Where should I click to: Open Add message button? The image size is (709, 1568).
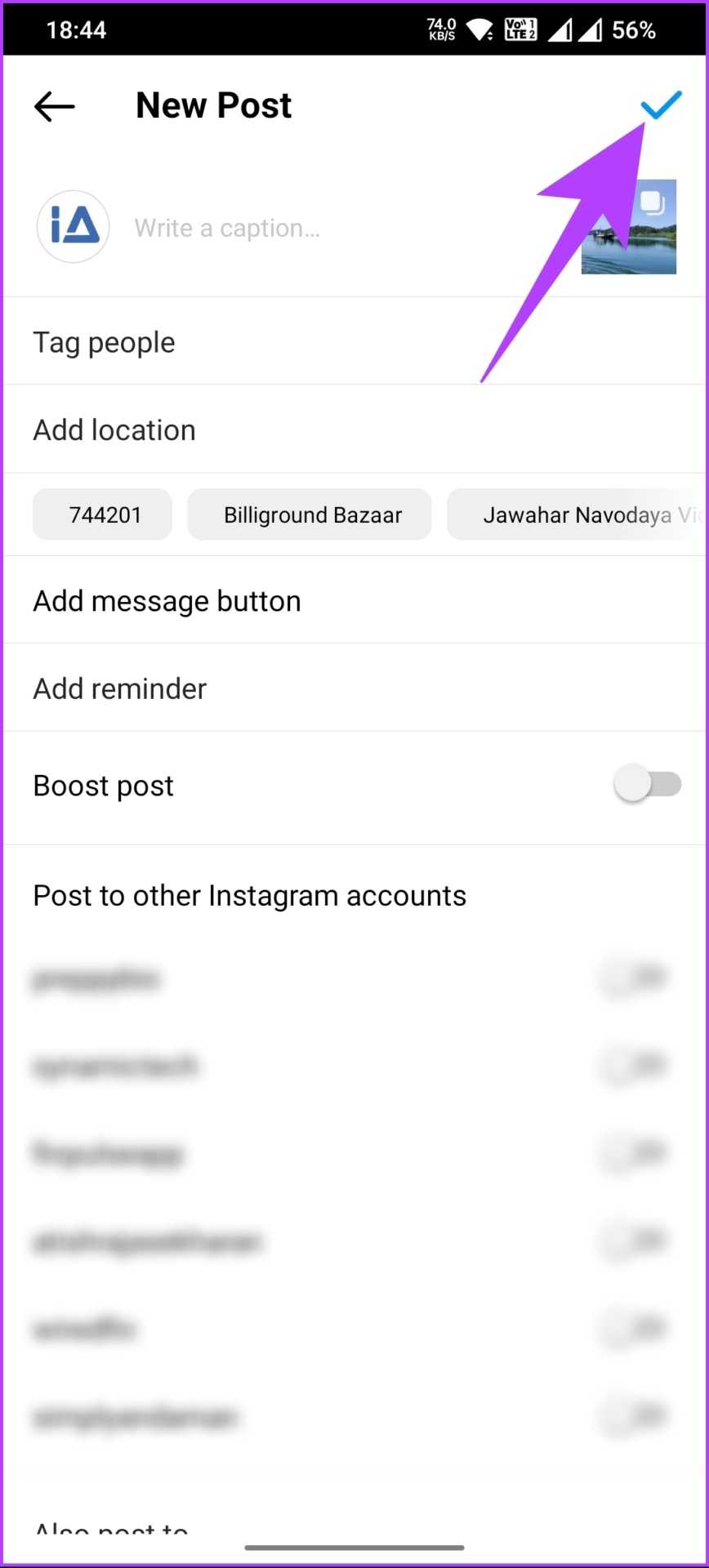(167, 601)
